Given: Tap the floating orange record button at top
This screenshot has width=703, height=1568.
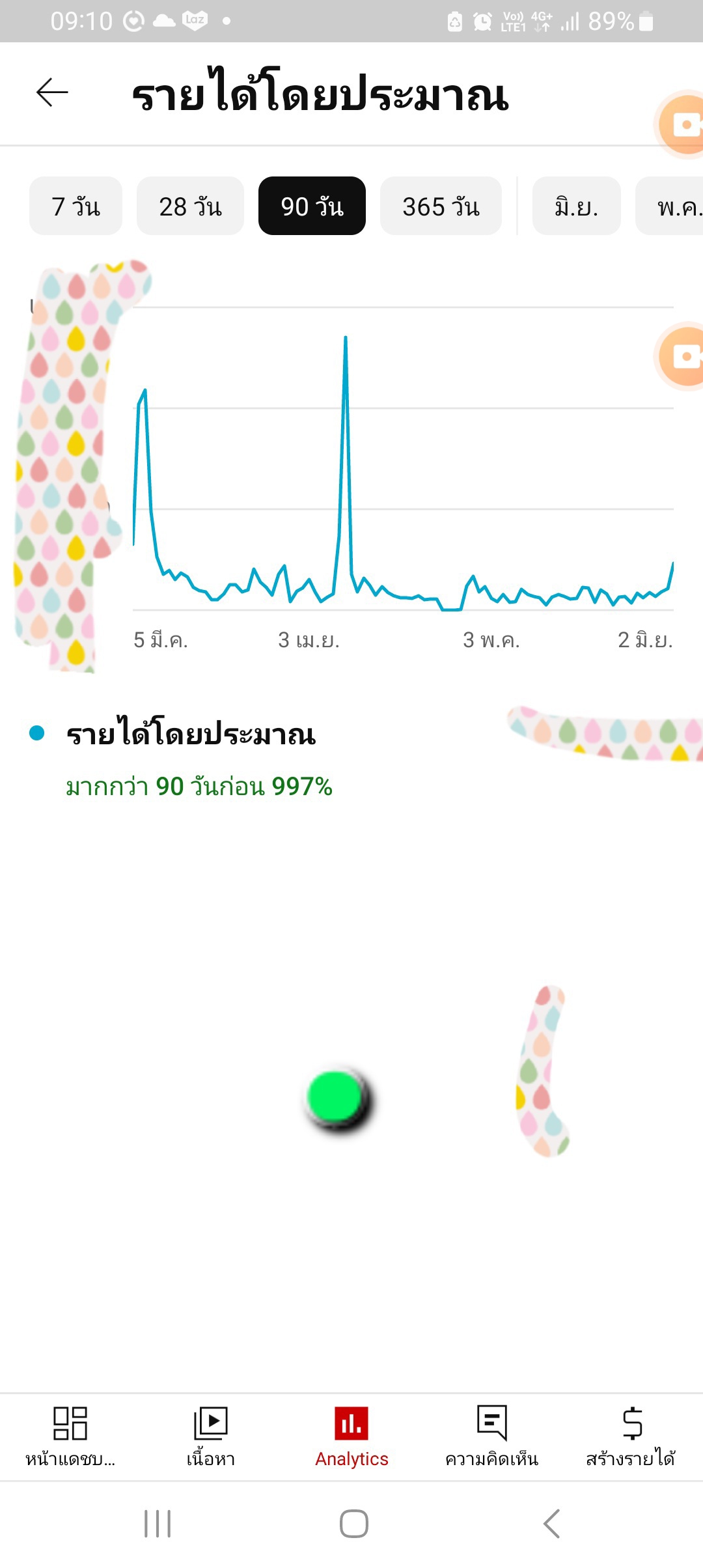Looking at the screenshot, I should (683, 124).
